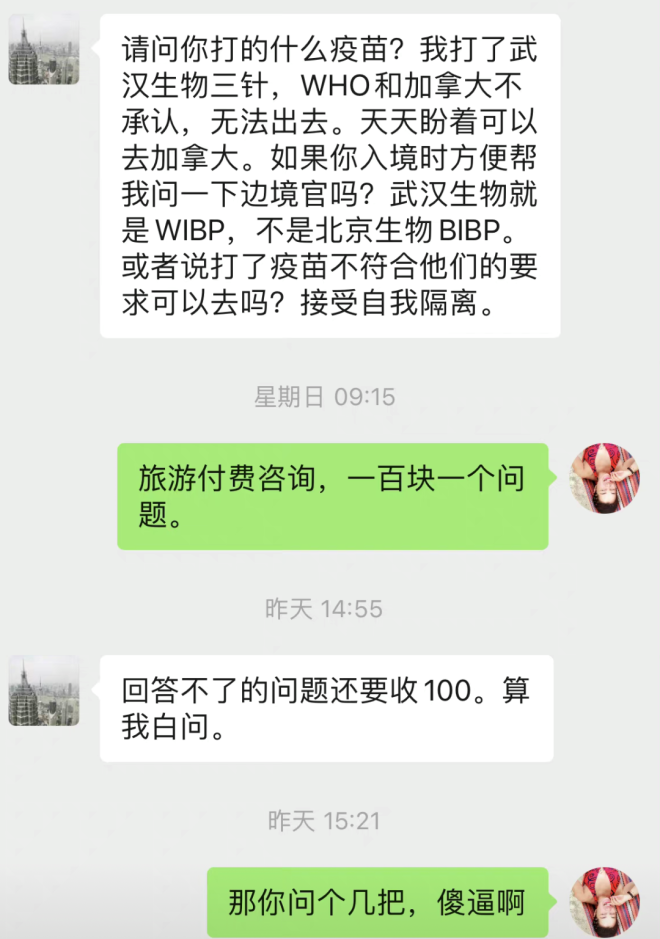
Task: Tap the avatar next to the 那你问个几把 message
Action: click(x=604, y=902)
